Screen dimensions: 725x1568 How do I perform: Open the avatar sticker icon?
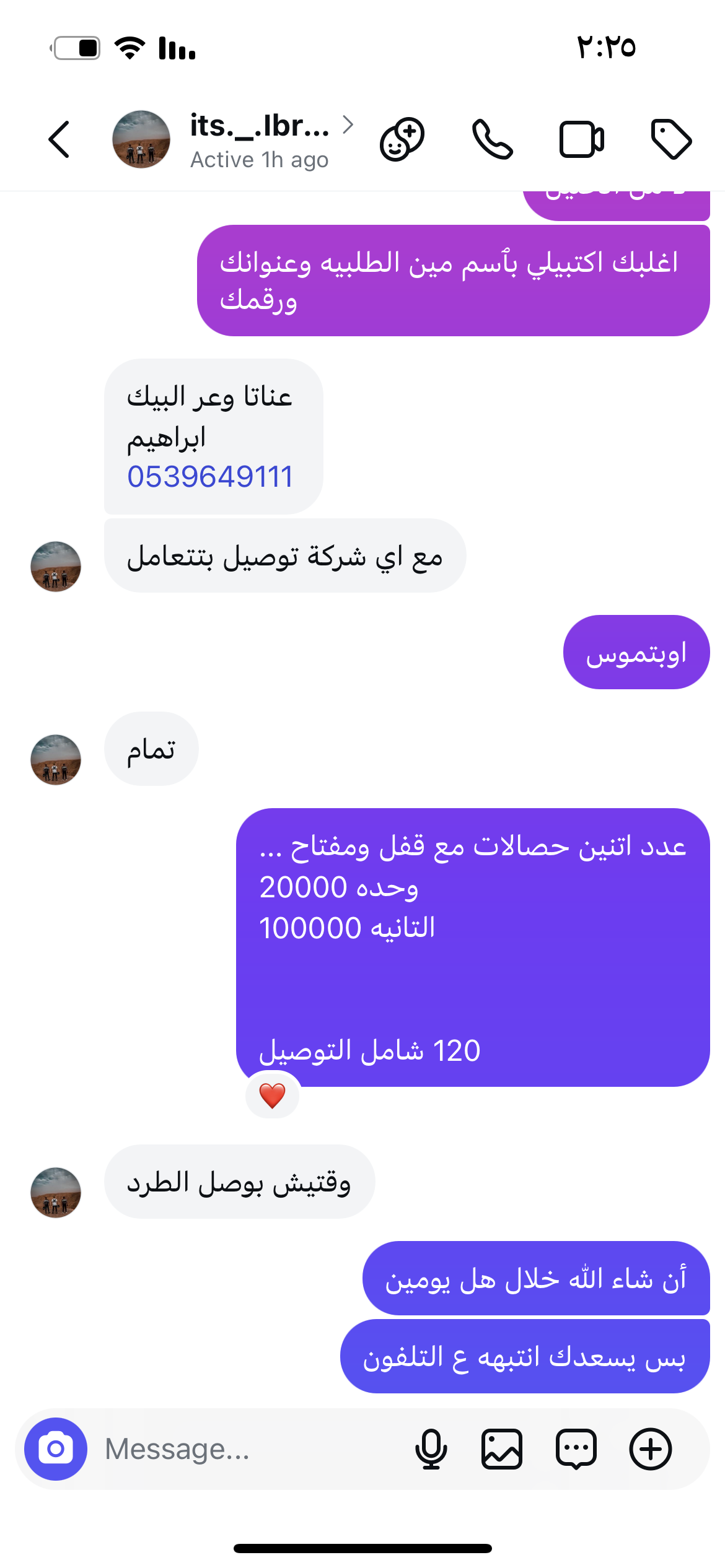(402, 139)
